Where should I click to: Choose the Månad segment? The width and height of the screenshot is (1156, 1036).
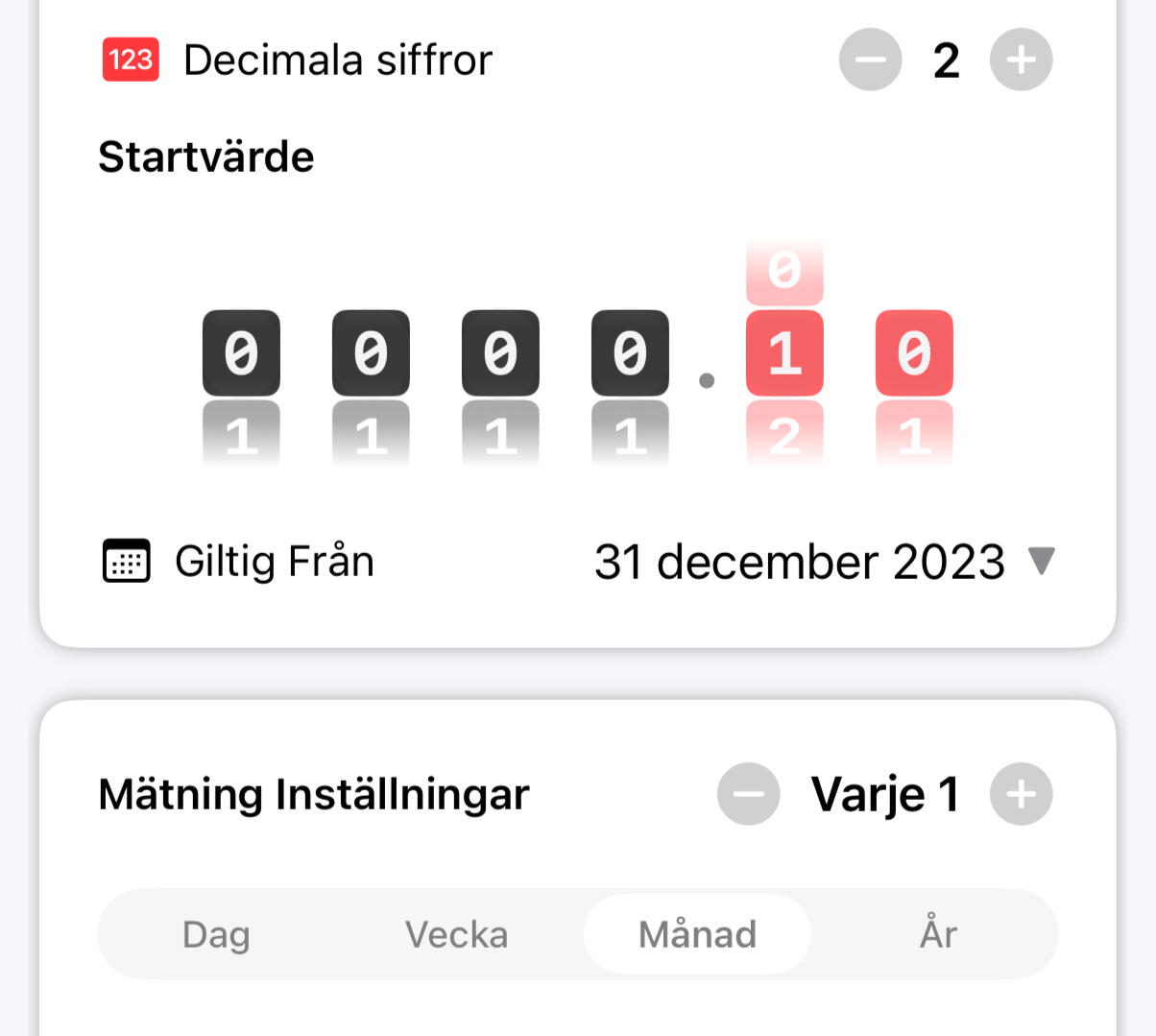697,934
